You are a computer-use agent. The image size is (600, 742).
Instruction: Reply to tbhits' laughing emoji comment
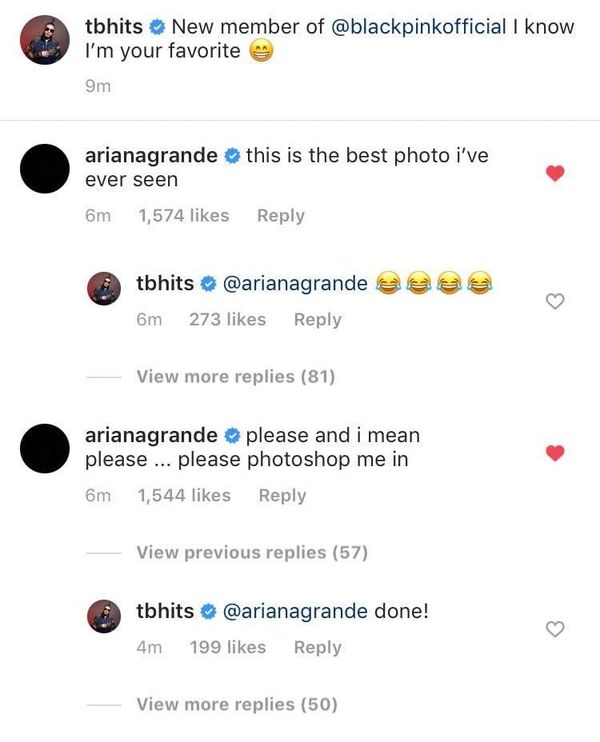click(x=317, y=319)
